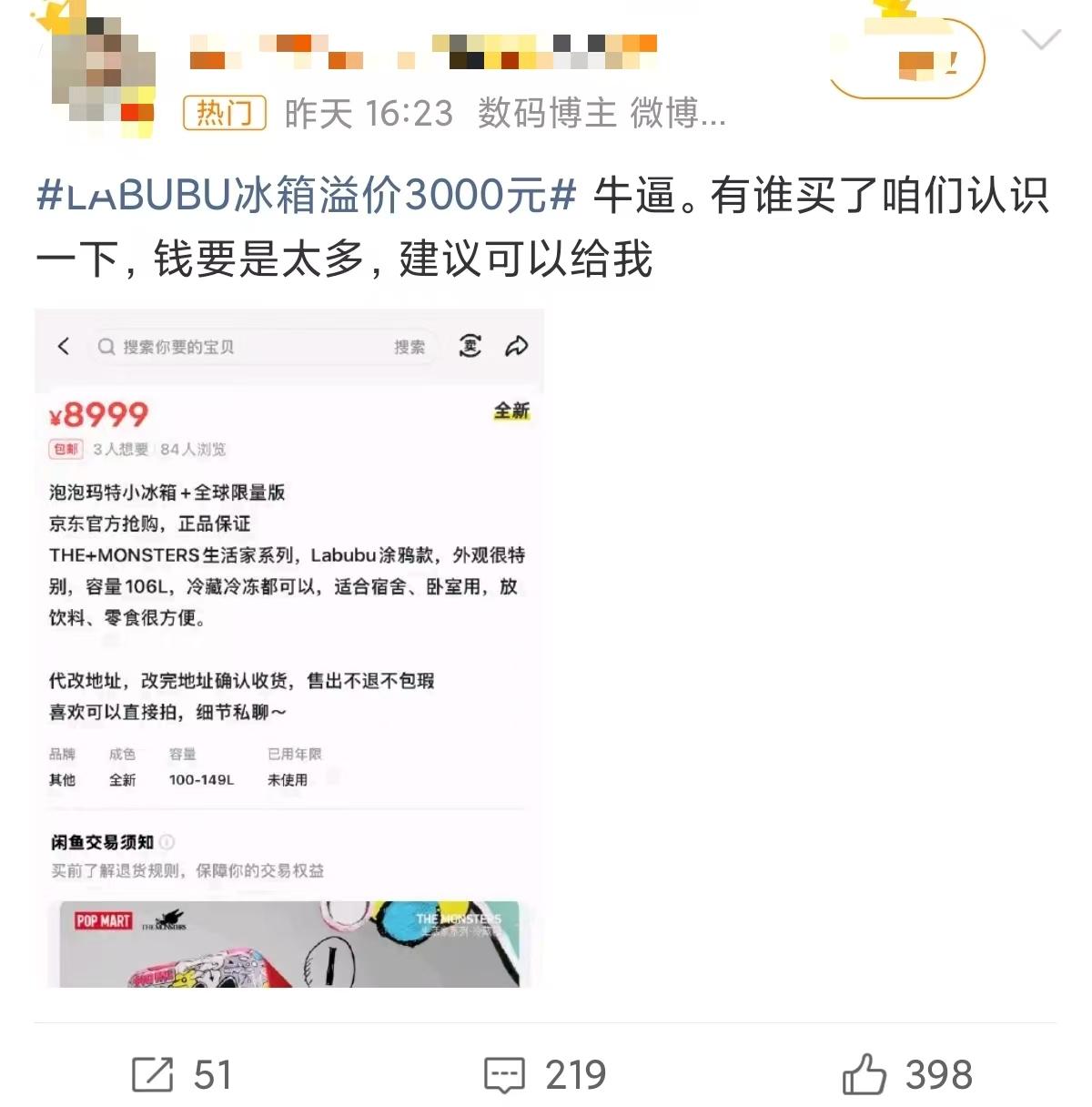Image resolution: width=1092 pixels, height=1107 pixels.
Task: Expand the post options chevron
Action: click(1041, 39)
